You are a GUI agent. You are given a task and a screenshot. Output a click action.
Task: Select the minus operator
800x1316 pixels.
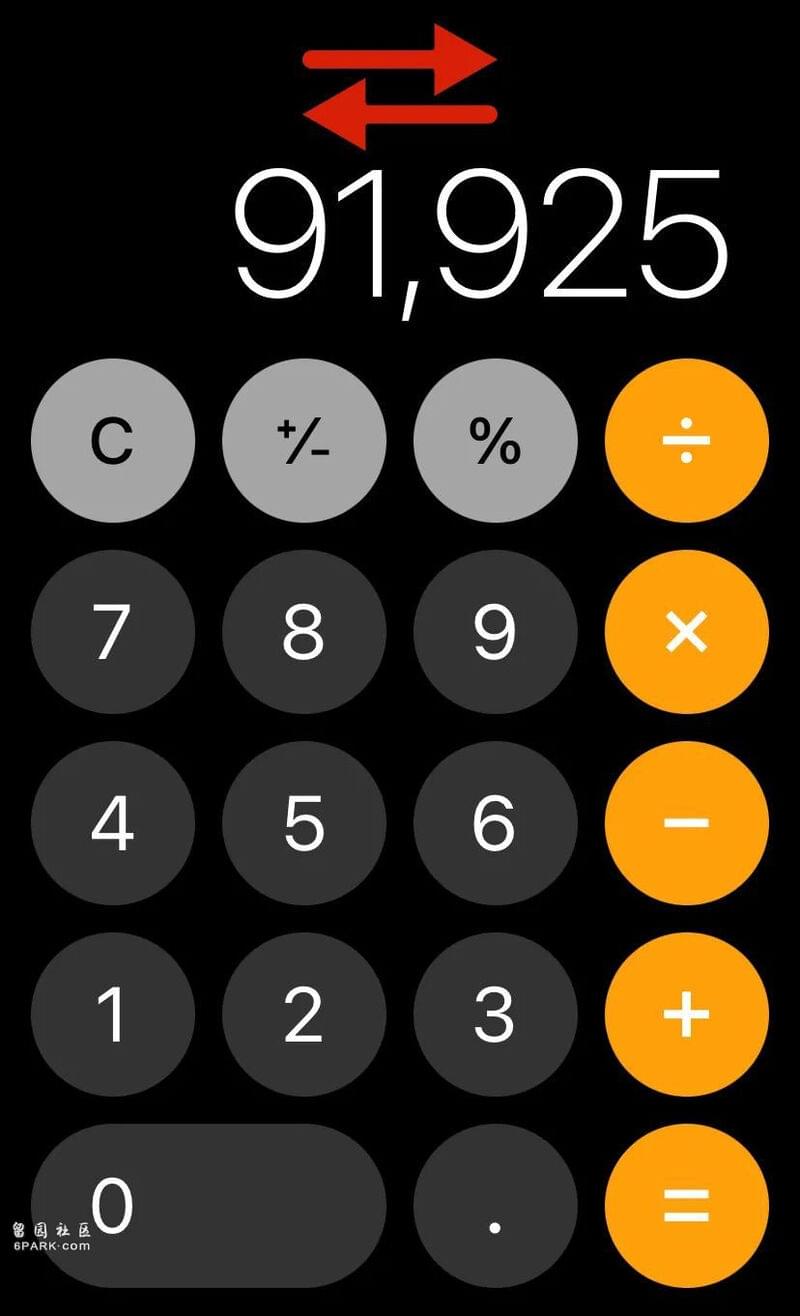point(687,823)
